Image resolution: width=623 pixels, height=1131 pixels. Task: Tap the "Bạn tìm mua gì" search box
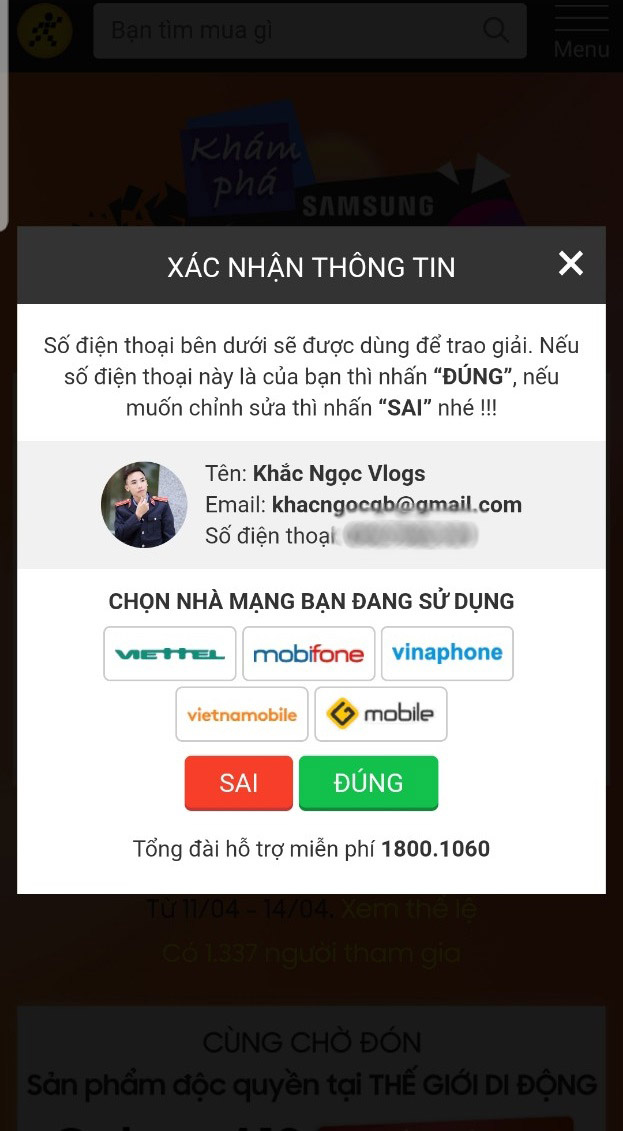pyautogui.click(x=290, y=30)
